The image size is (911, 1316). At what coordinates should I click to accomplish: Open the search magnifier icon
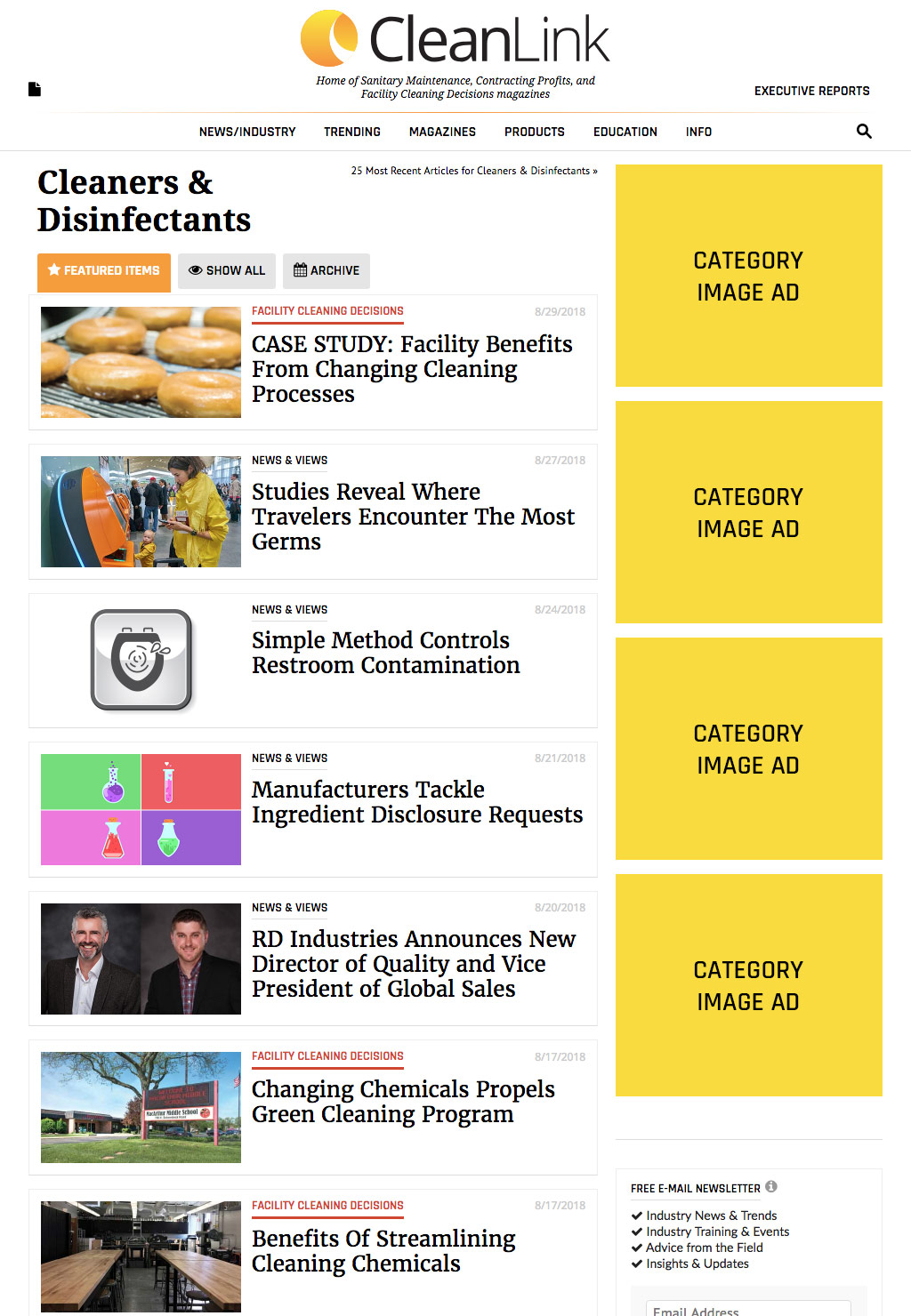click(x=864, y=132)
